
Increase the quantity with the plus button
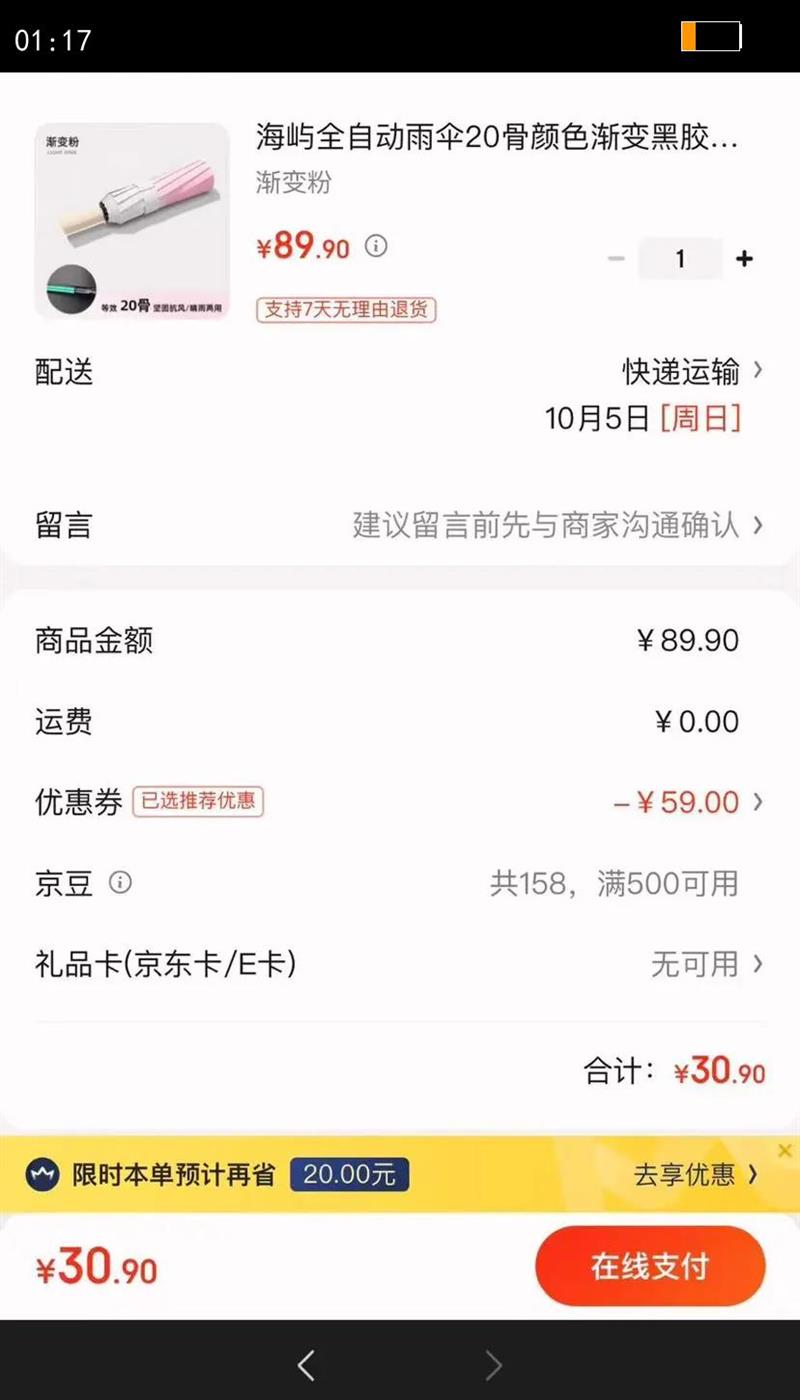tap(744, 259)
